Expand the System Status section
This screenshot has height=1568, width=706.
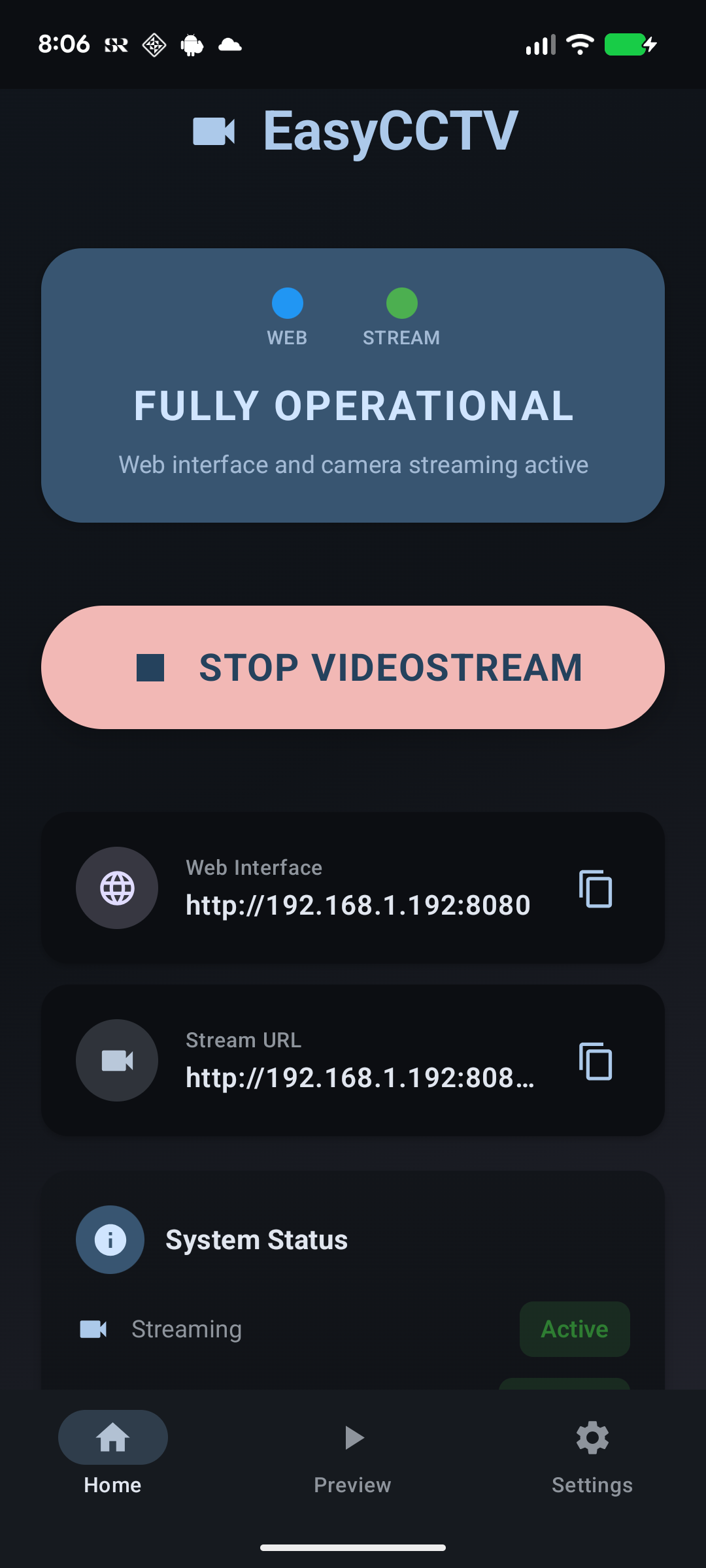(x=257, y=1239)
